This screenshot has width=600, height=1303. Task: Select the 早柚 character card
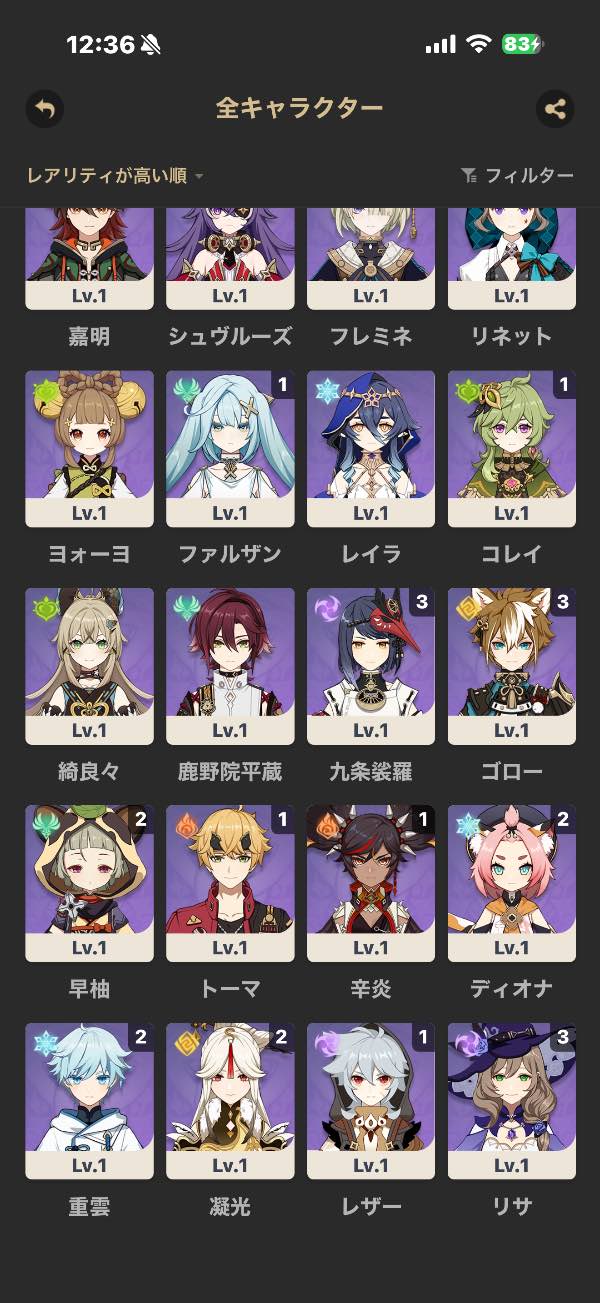point(89,883)
